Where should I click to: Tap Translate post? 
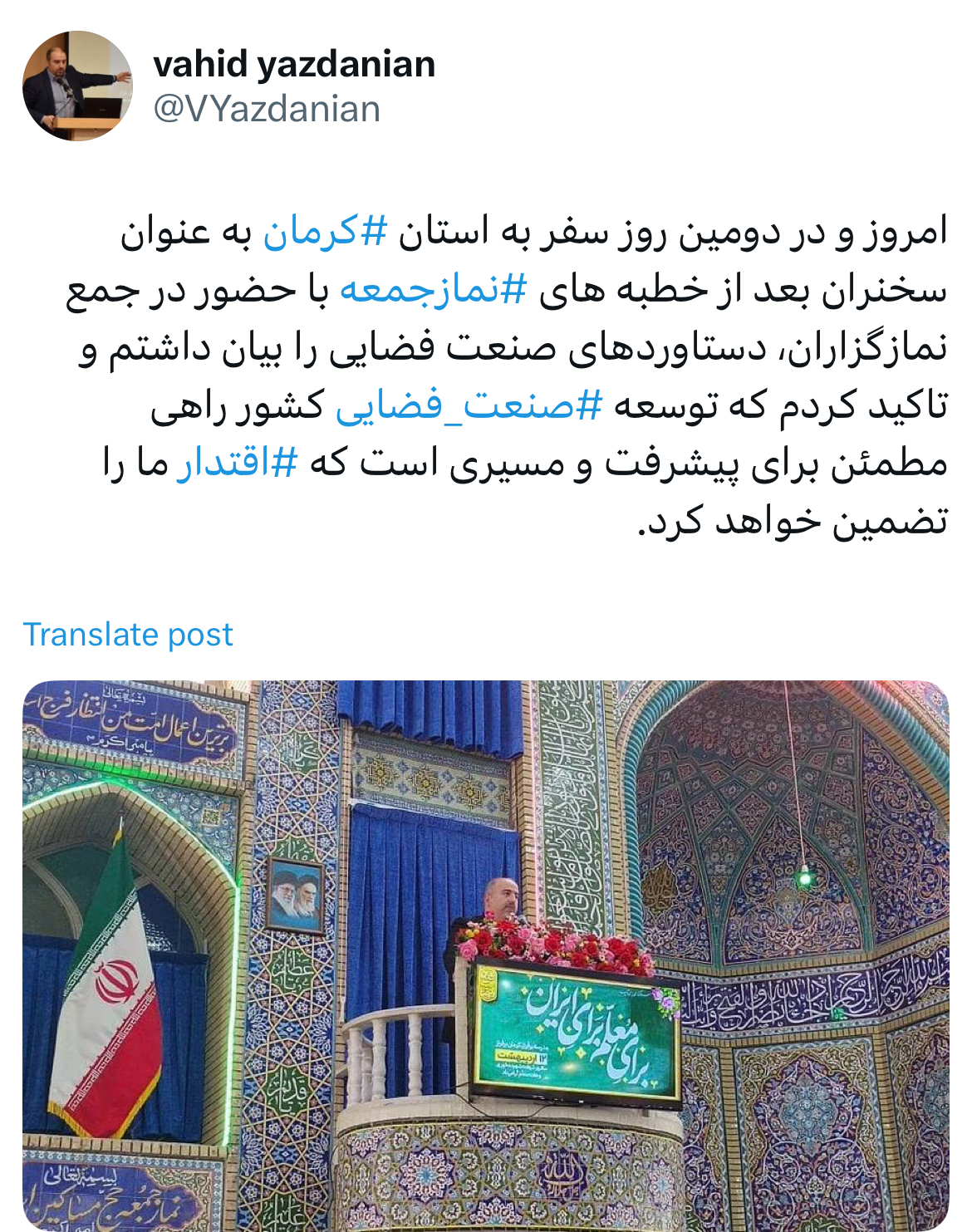(128, 635)
